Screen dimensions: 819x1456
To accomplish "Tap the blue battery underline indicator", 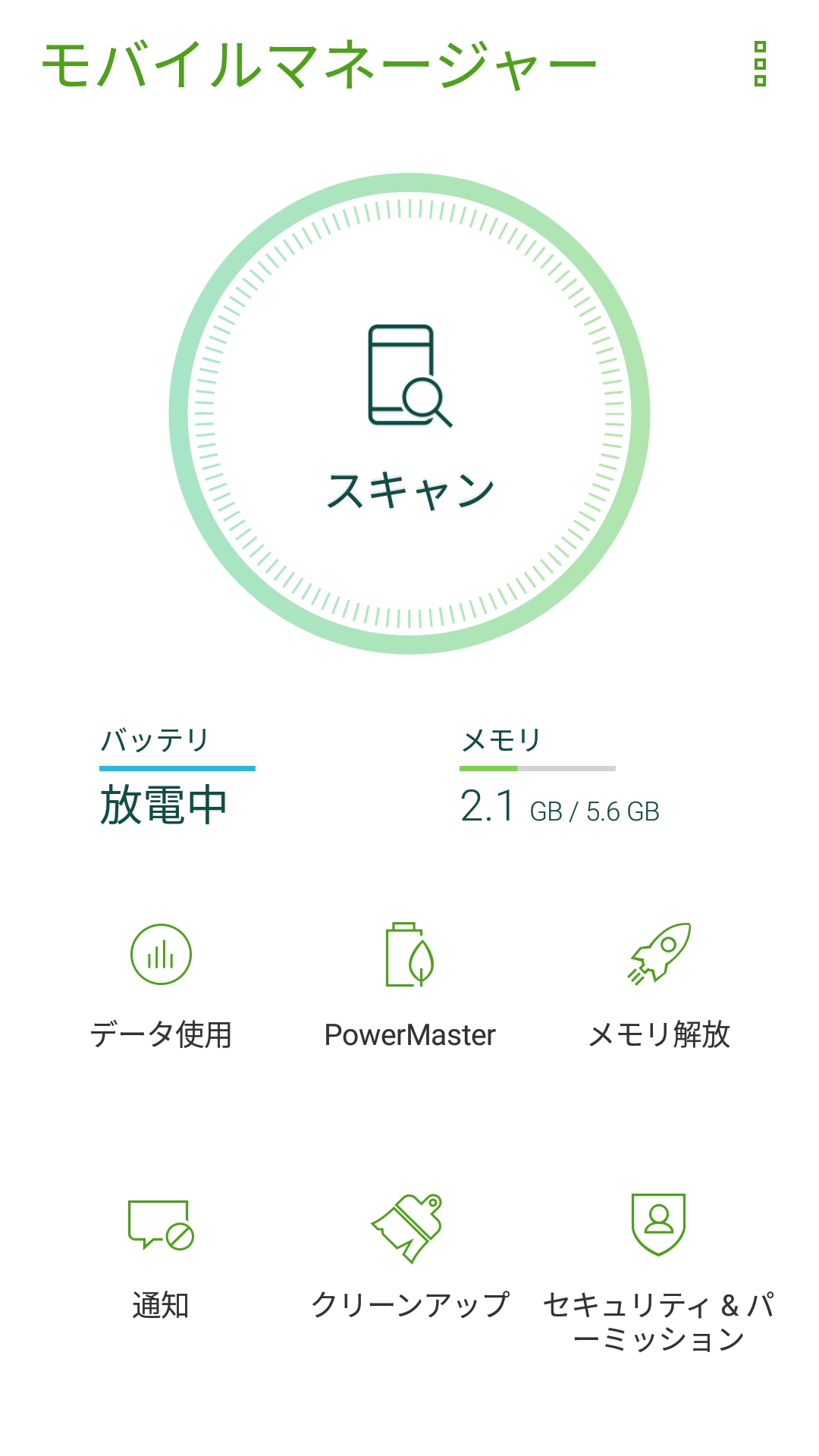I will pyautogui.click(x=178, y=768).
